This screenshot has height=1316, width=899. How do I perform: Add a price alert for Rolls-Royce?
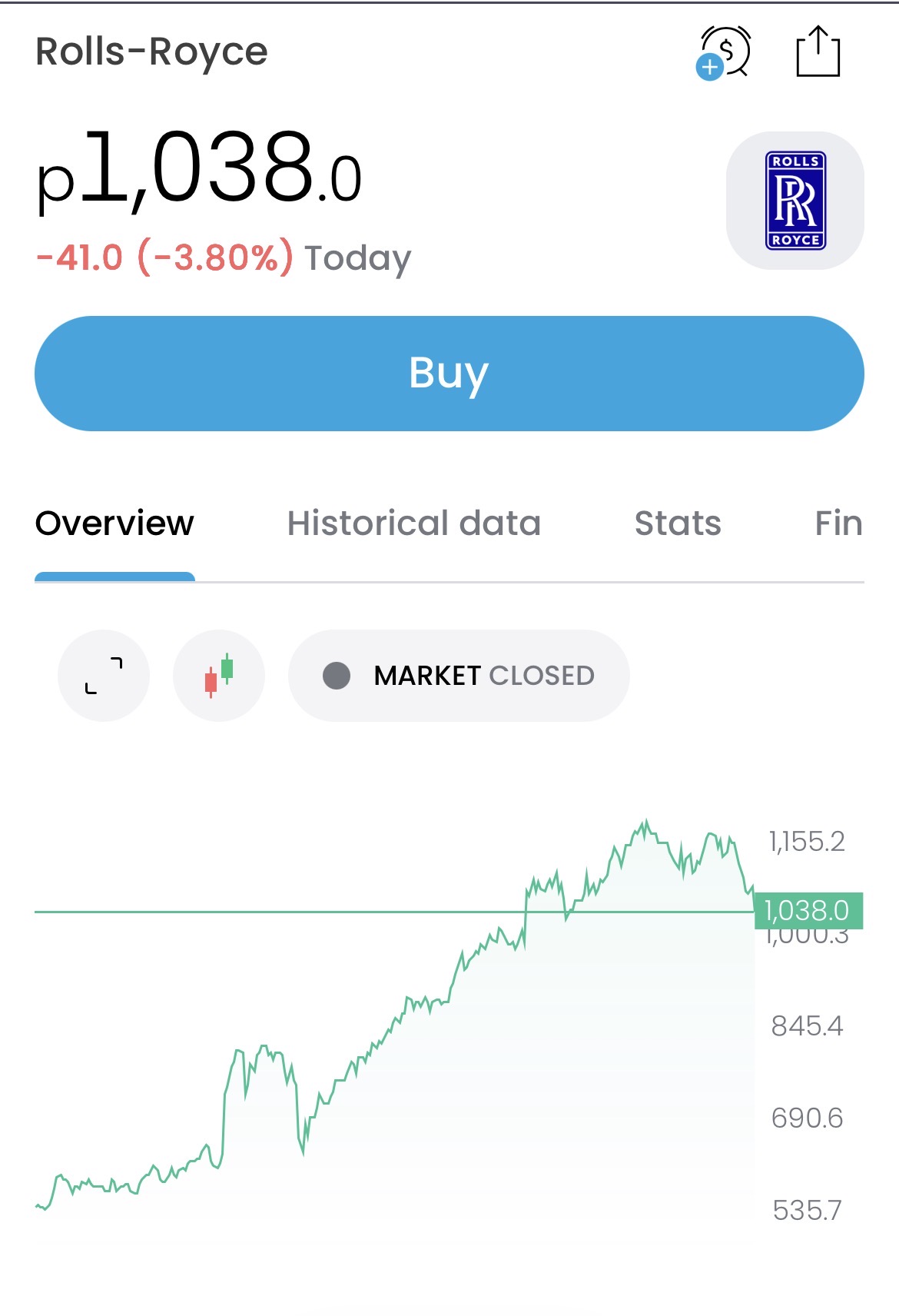724,52
